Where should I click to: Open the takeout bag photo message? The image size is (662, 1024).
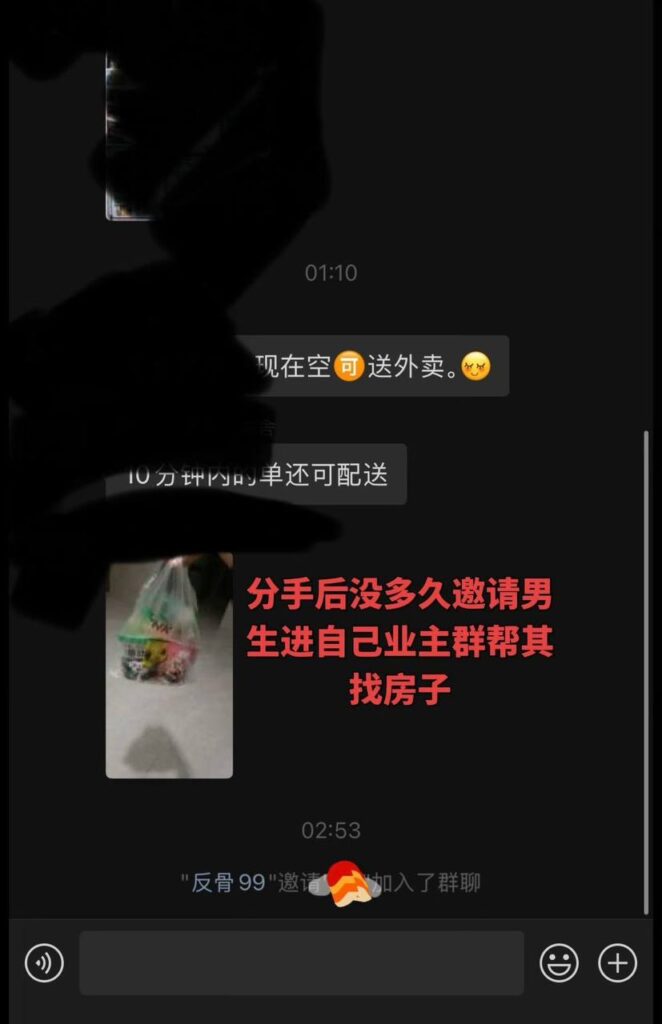(169, 665)
